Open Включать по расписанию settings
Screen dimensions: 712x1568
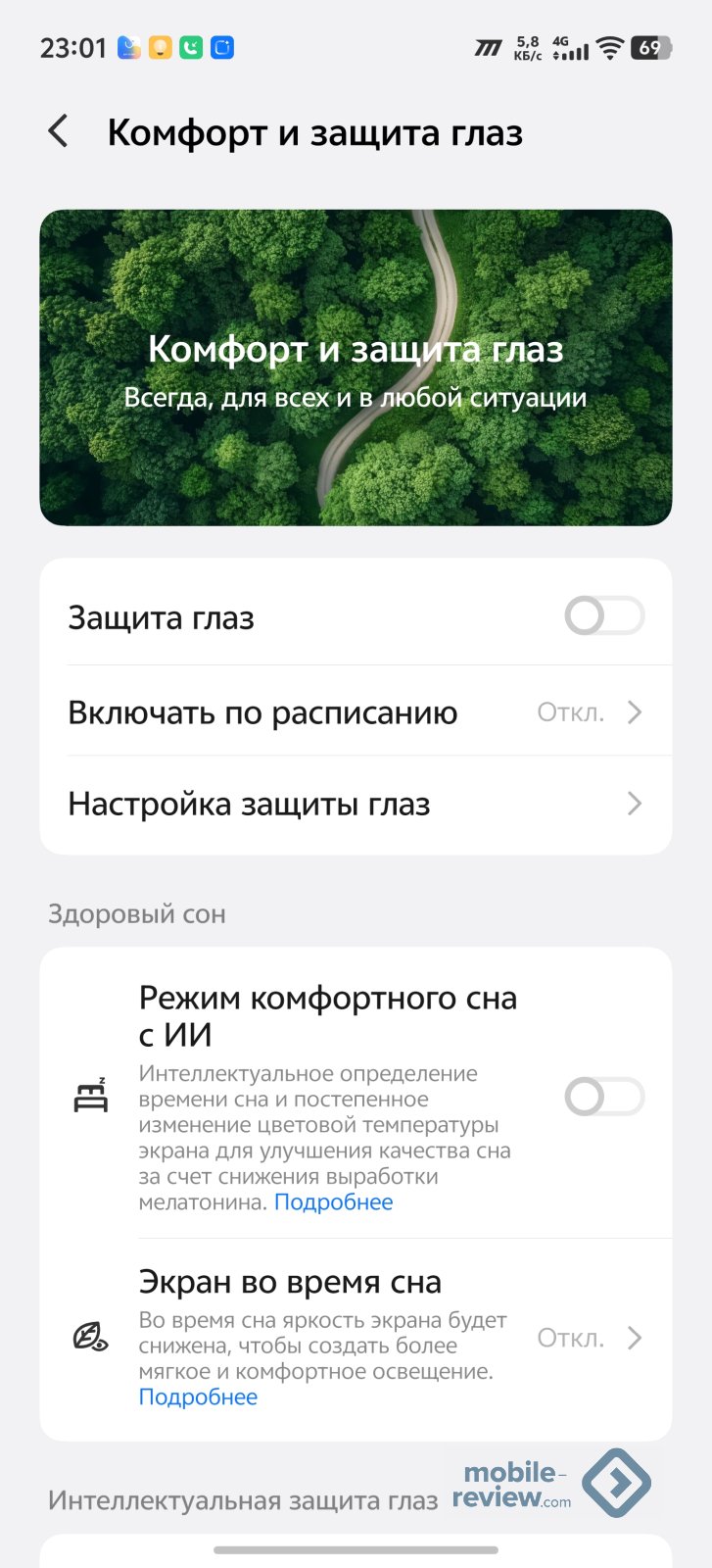point(355,712)
